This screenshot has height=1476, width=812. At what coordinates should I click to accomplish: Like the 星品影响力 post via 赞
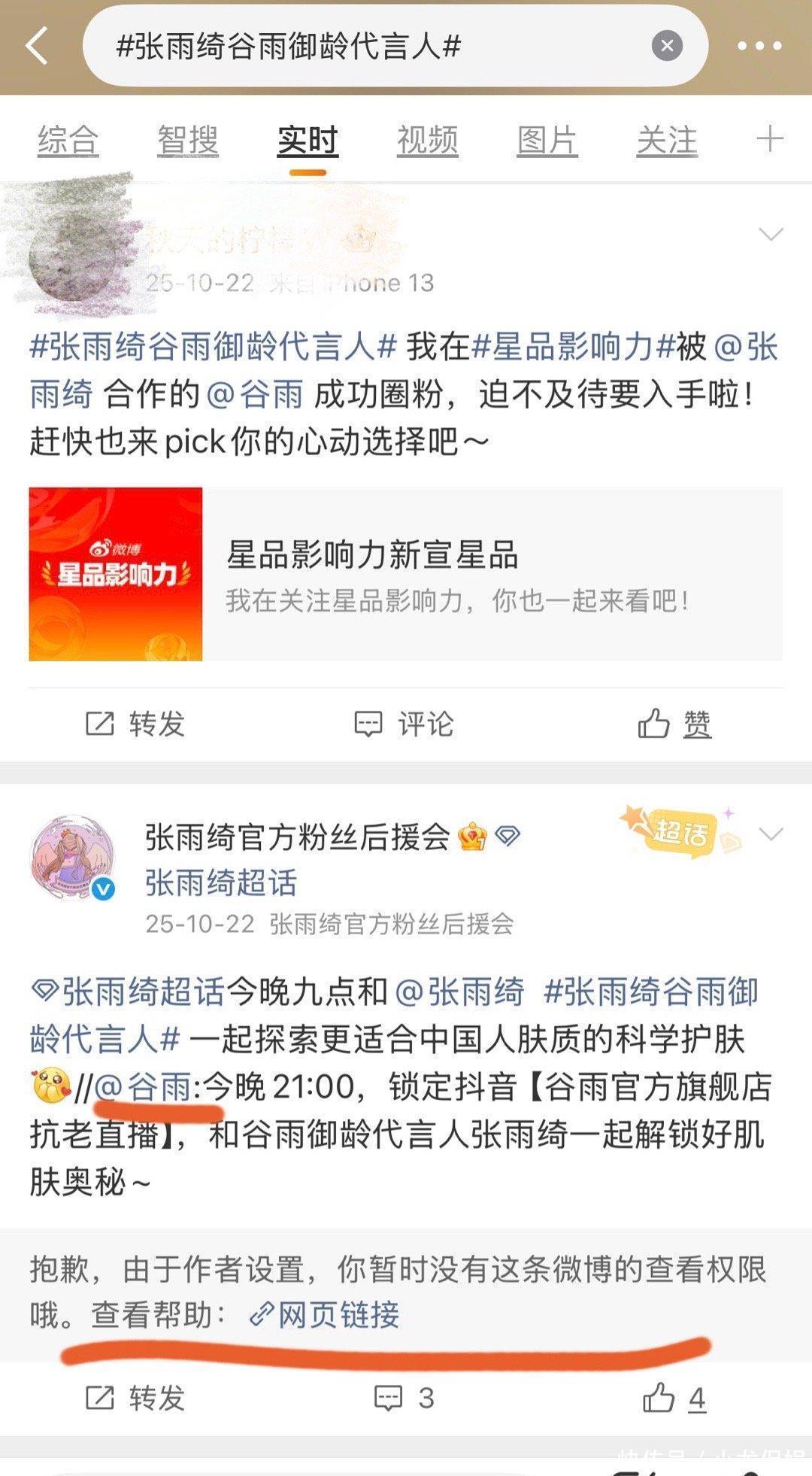coord(674,724)
